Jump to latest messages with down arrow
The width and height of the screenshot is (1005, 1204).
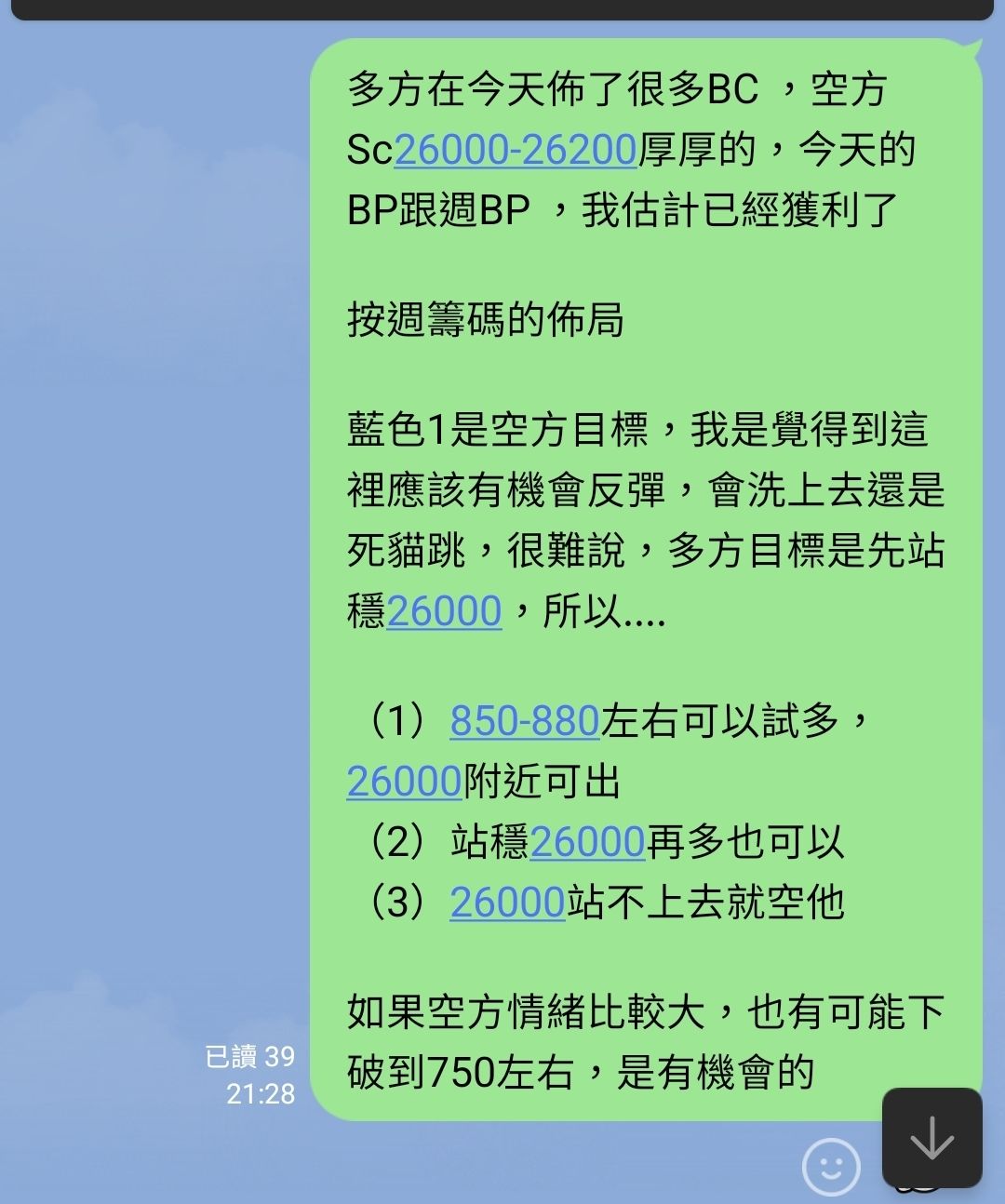pos(931,1137)
